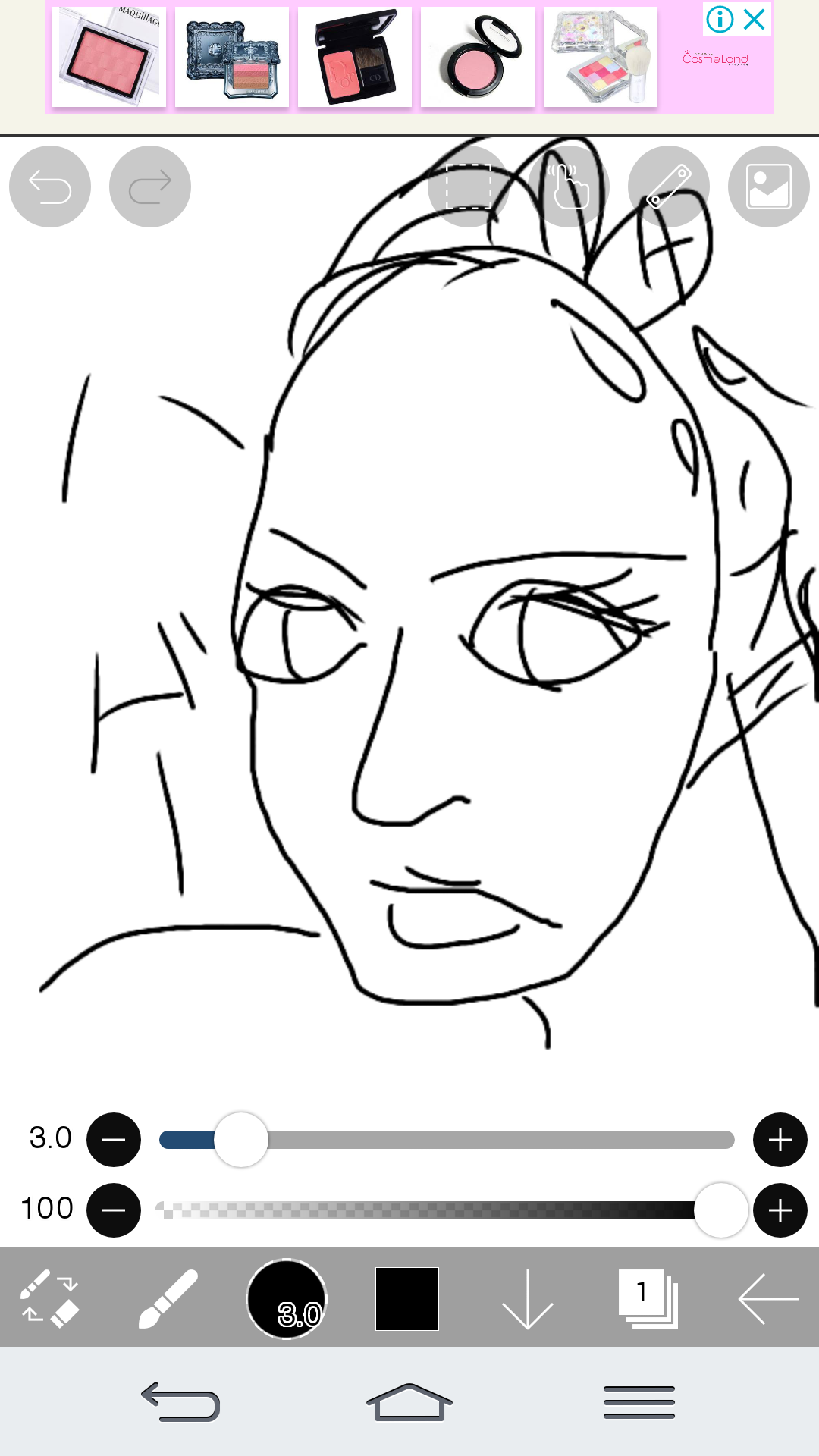This screenshot has height=1456, width=819.
Task: Switch between brush and eraser
Action: click(50, 1299)
